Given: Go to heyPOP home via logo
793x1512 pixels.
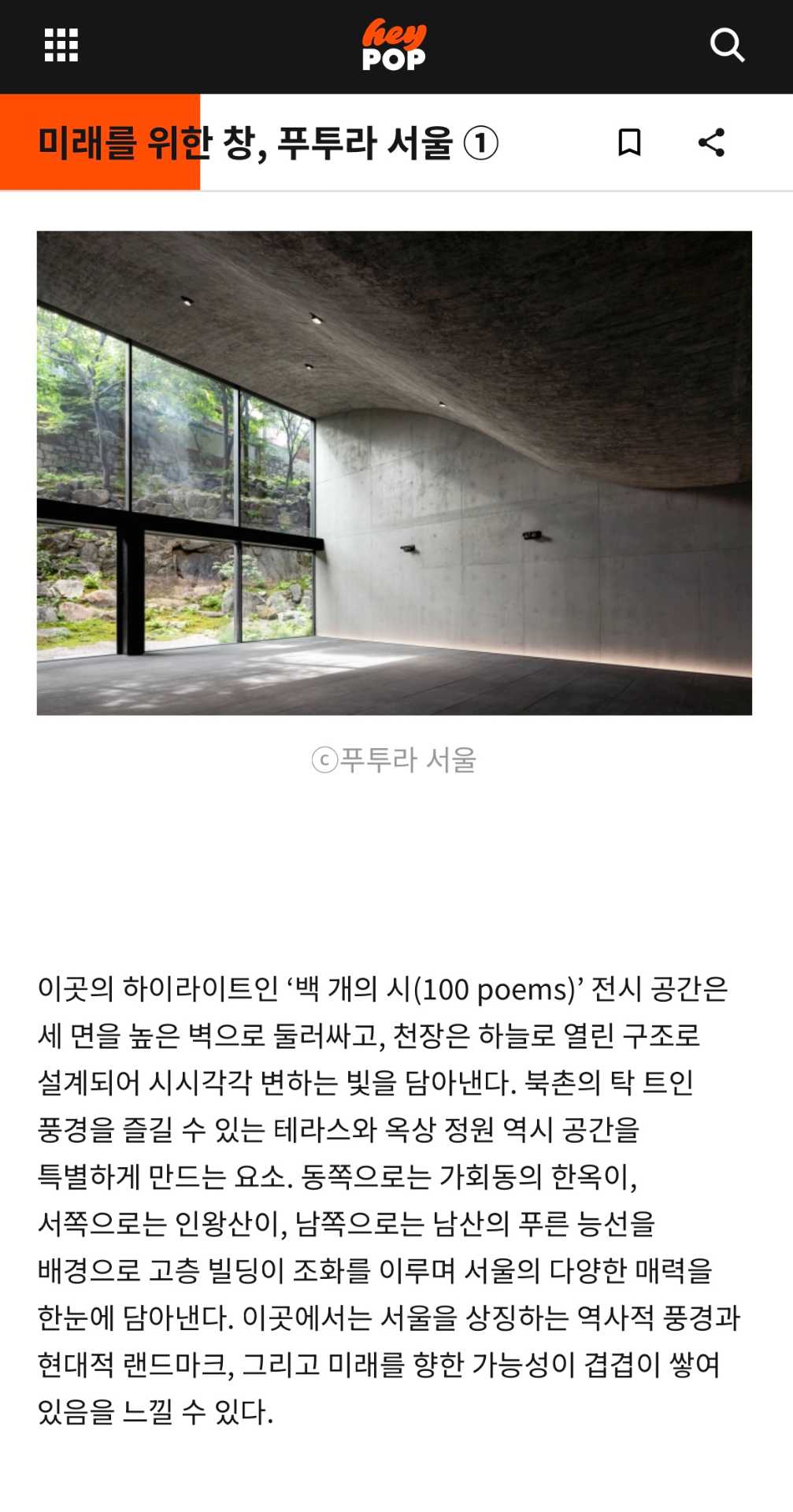Looking at the screenshot, I should pos(394,45).
